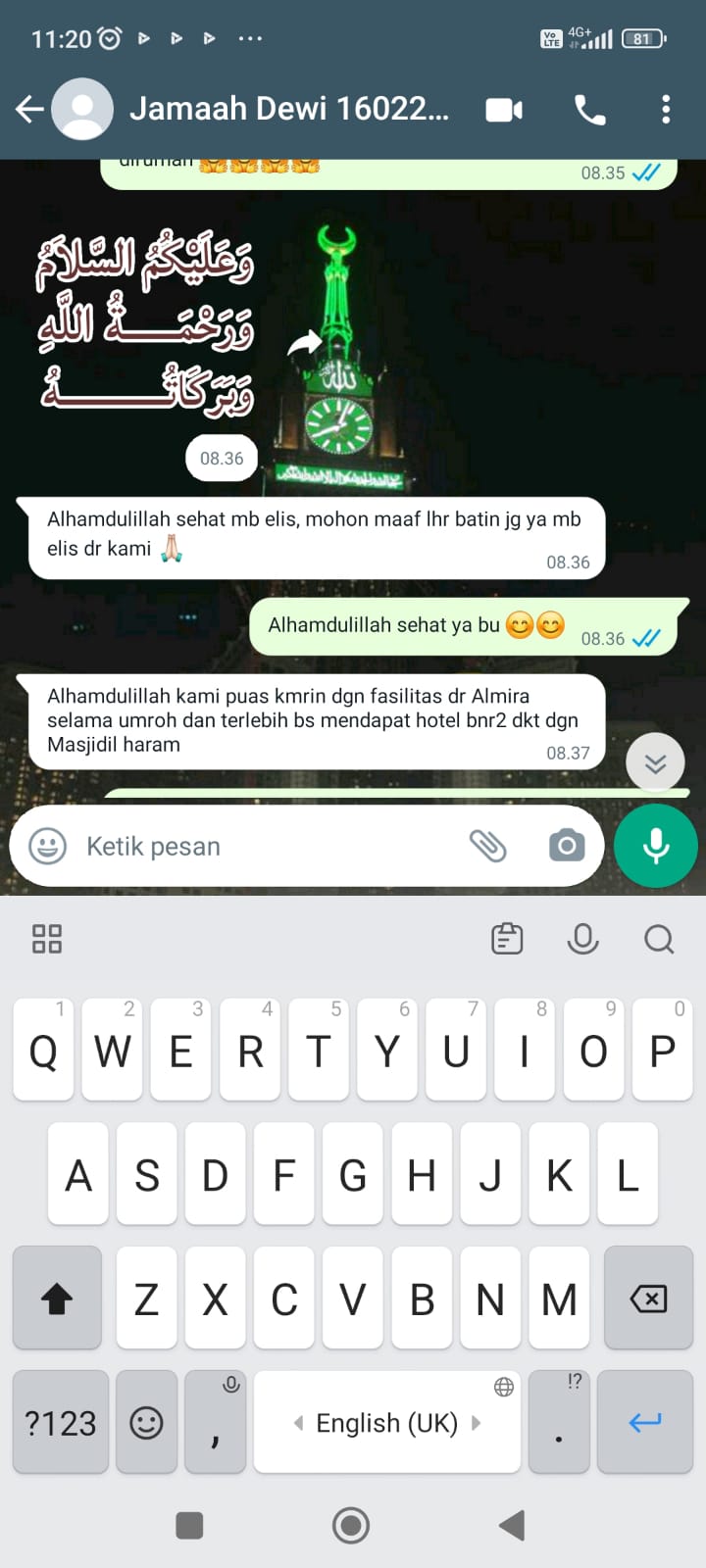Tap the keyboard backspace key
This screenshot has height=1568, width=706.
[648, 1298]
